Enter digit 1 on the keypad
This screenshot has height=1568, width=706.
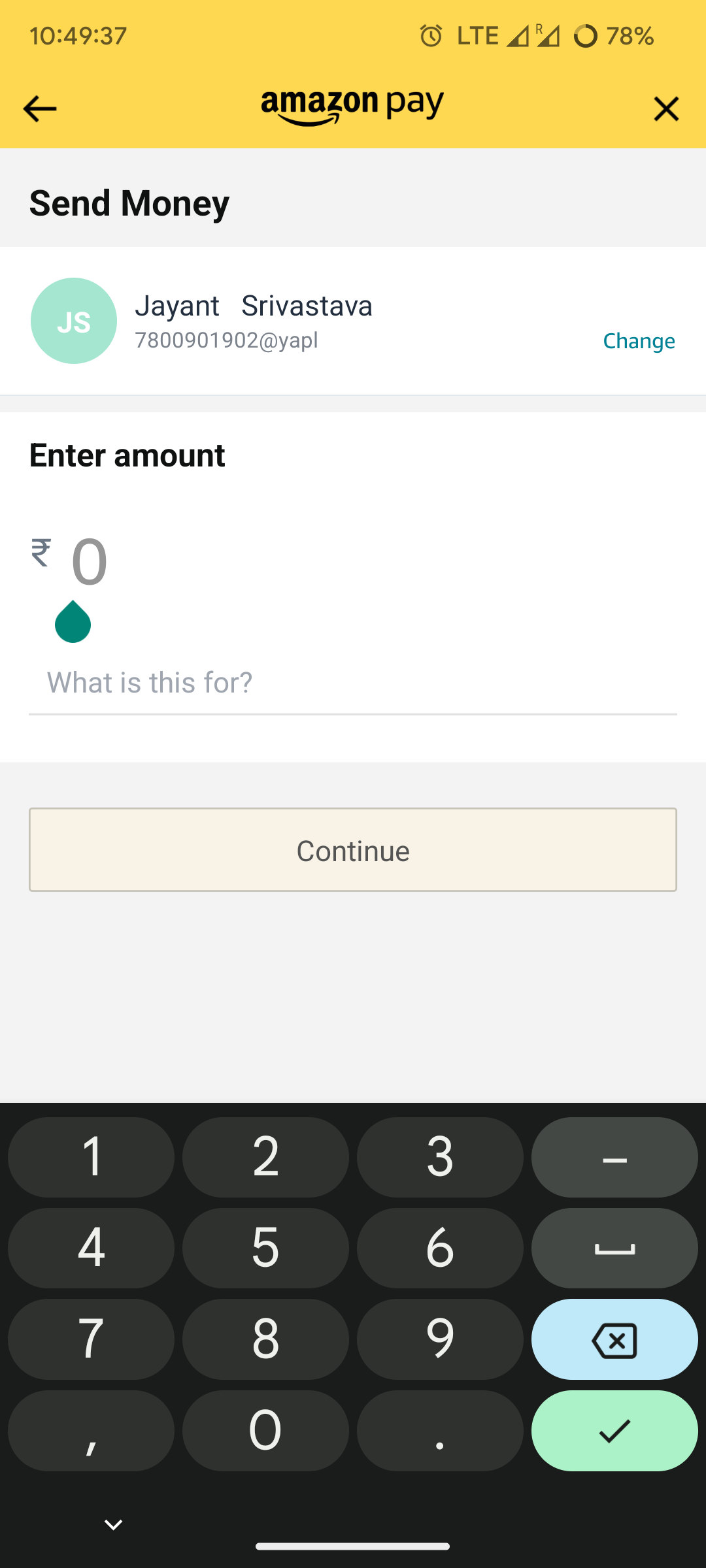(x=92, y=1157)
